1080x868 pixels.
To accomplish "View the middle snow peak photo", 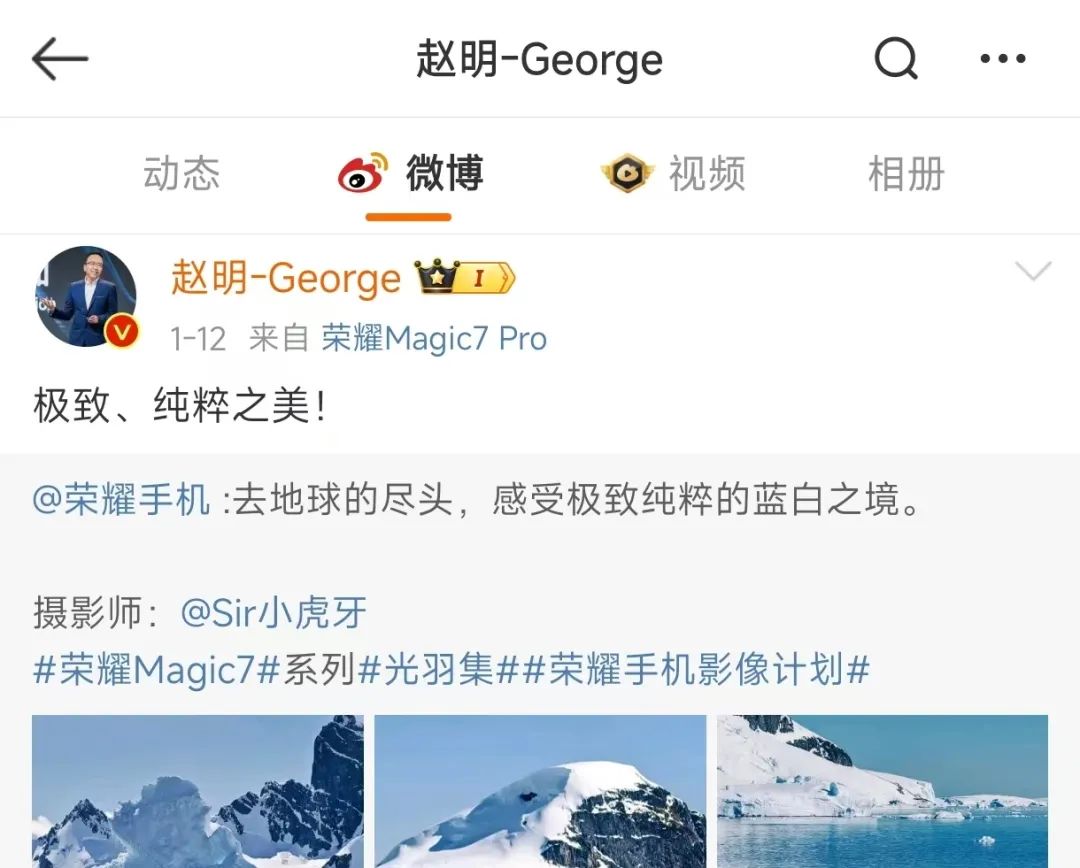I will click(x=540, y=791).
